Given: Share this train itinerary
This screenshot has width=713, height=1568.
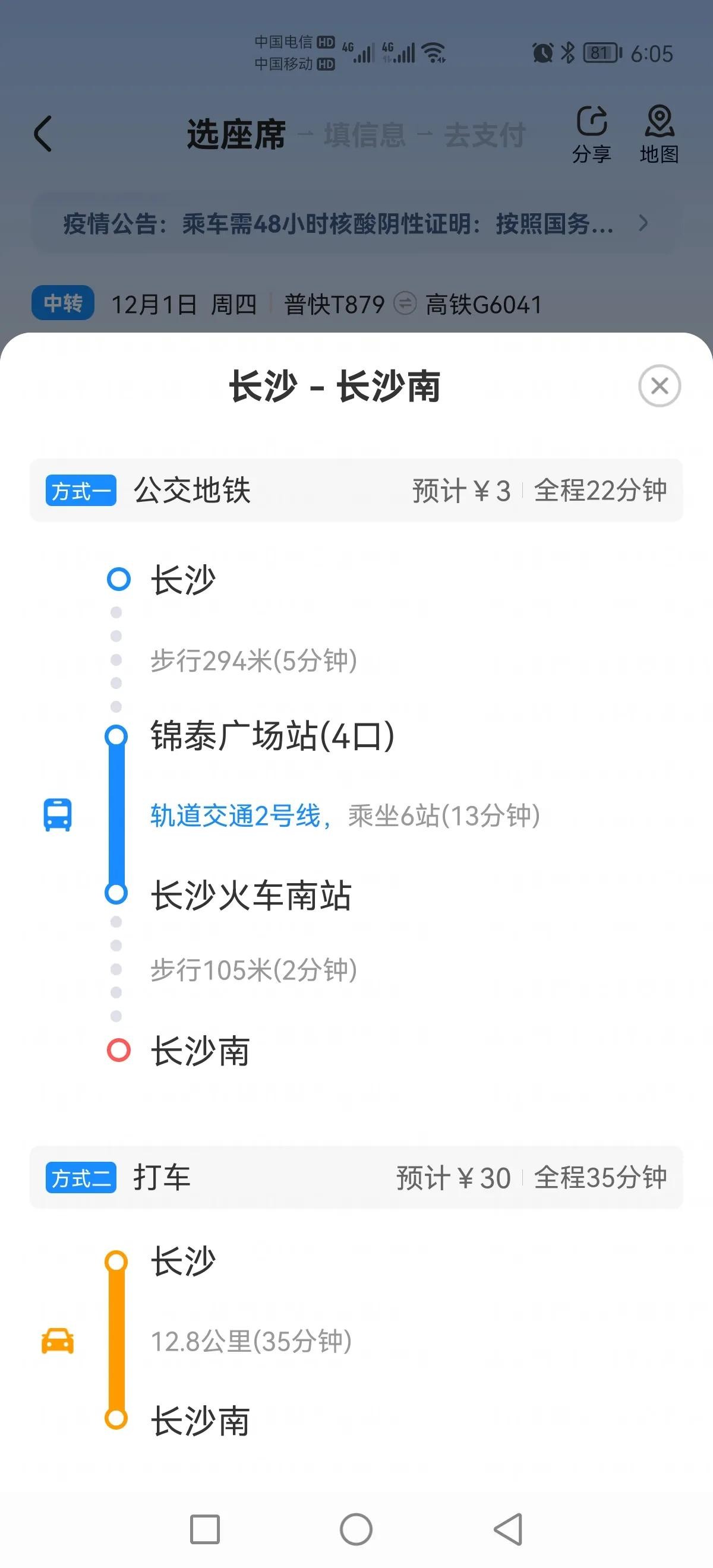Looking at the screenshot, I should pyautogui.click(x=591, y=134).
